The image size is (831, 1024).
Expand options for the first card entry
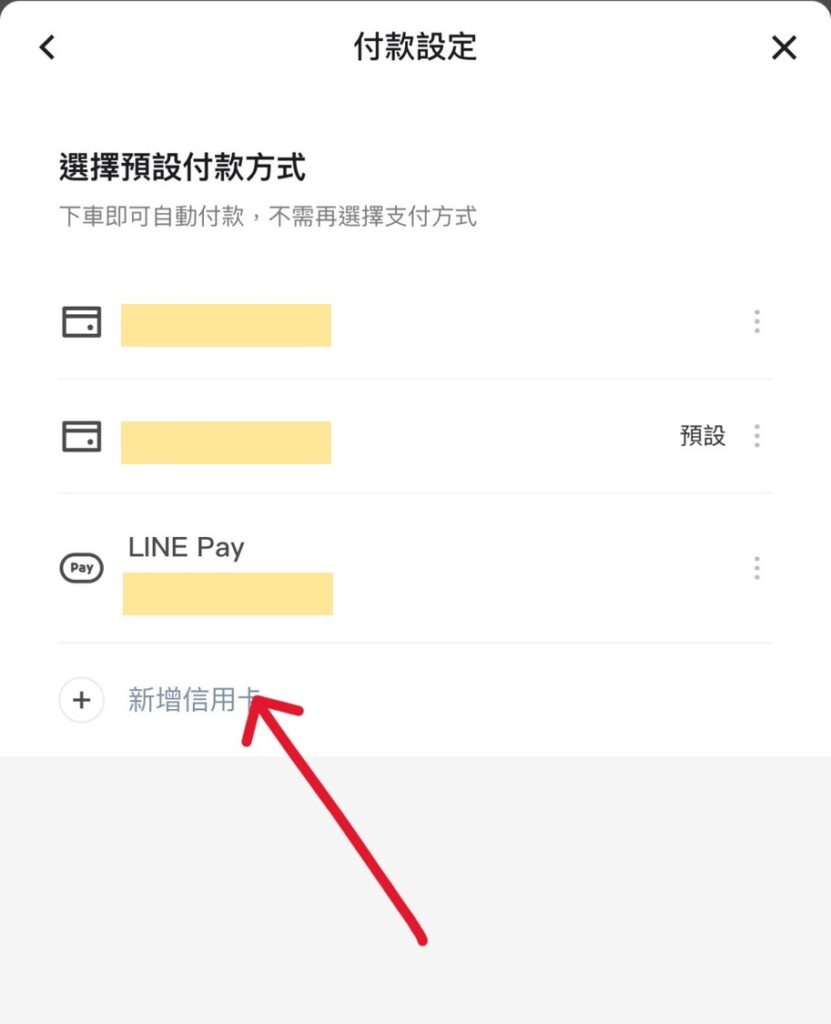pos(757,322)
